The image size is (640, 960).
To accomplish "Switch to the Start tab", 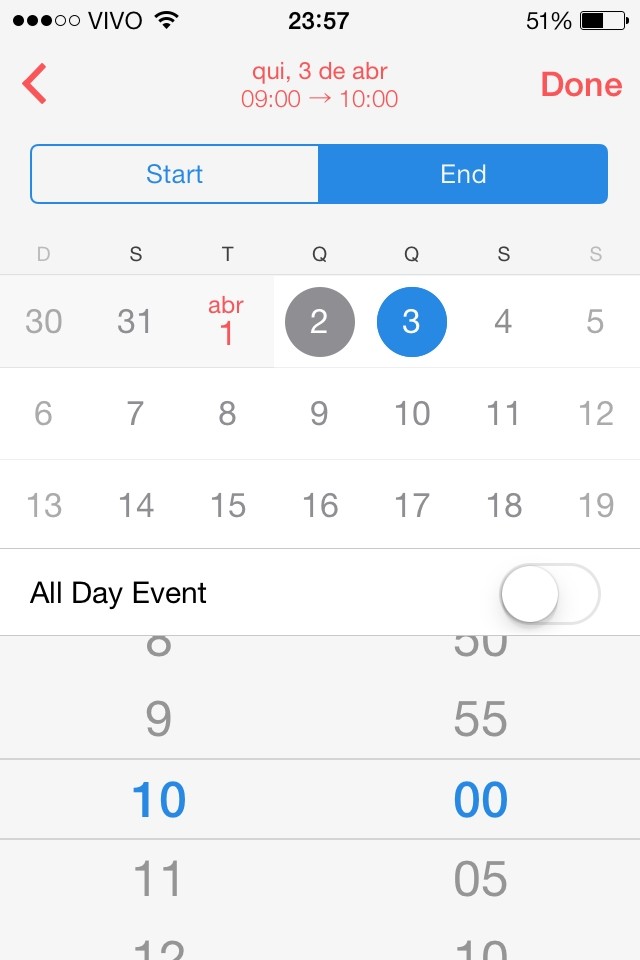I will 175,174.
